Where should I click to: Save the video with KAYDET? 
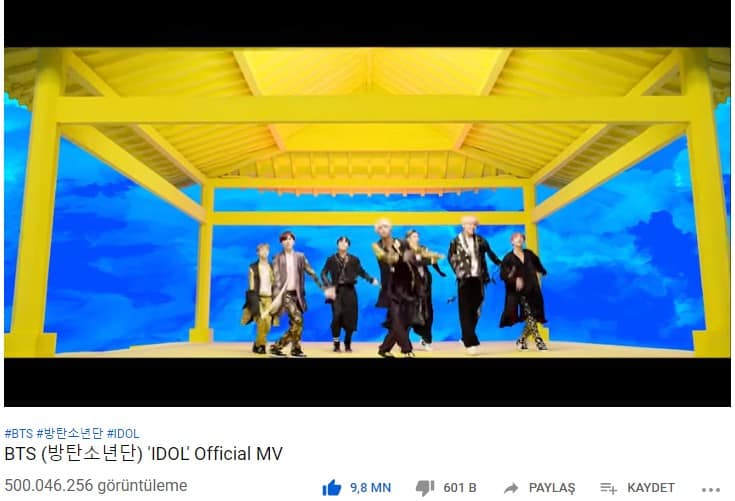tap(637, 488)
